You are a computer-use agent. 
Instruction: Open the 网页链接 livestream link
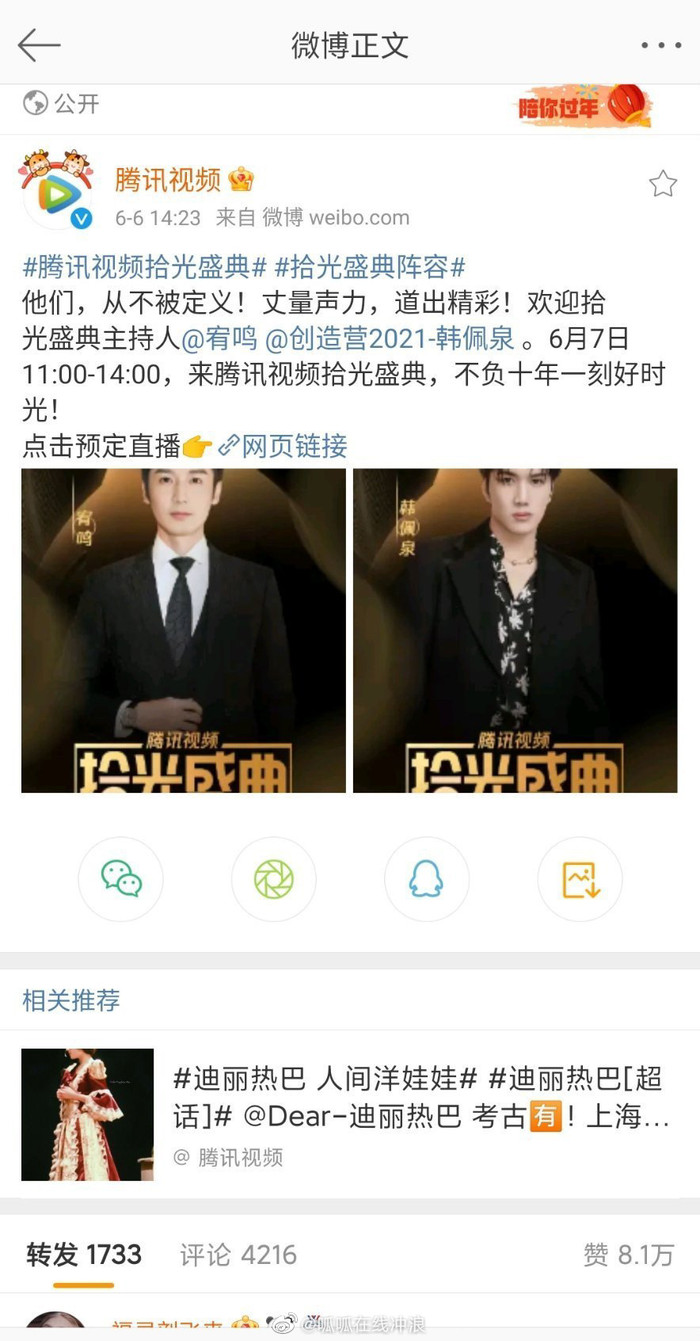click(283, 446)
